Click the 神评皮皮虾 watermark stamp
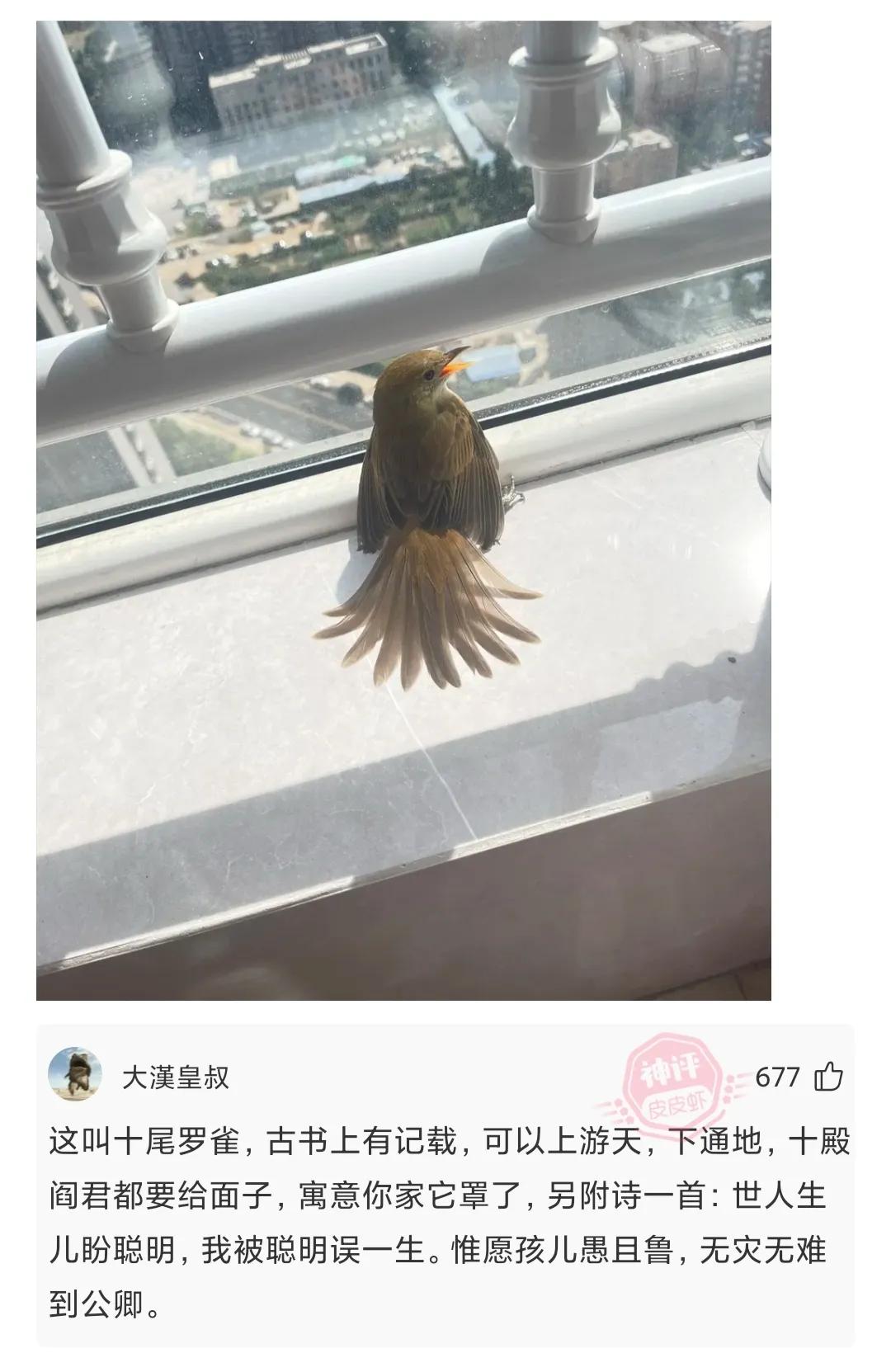 [x=676, y=1073]
